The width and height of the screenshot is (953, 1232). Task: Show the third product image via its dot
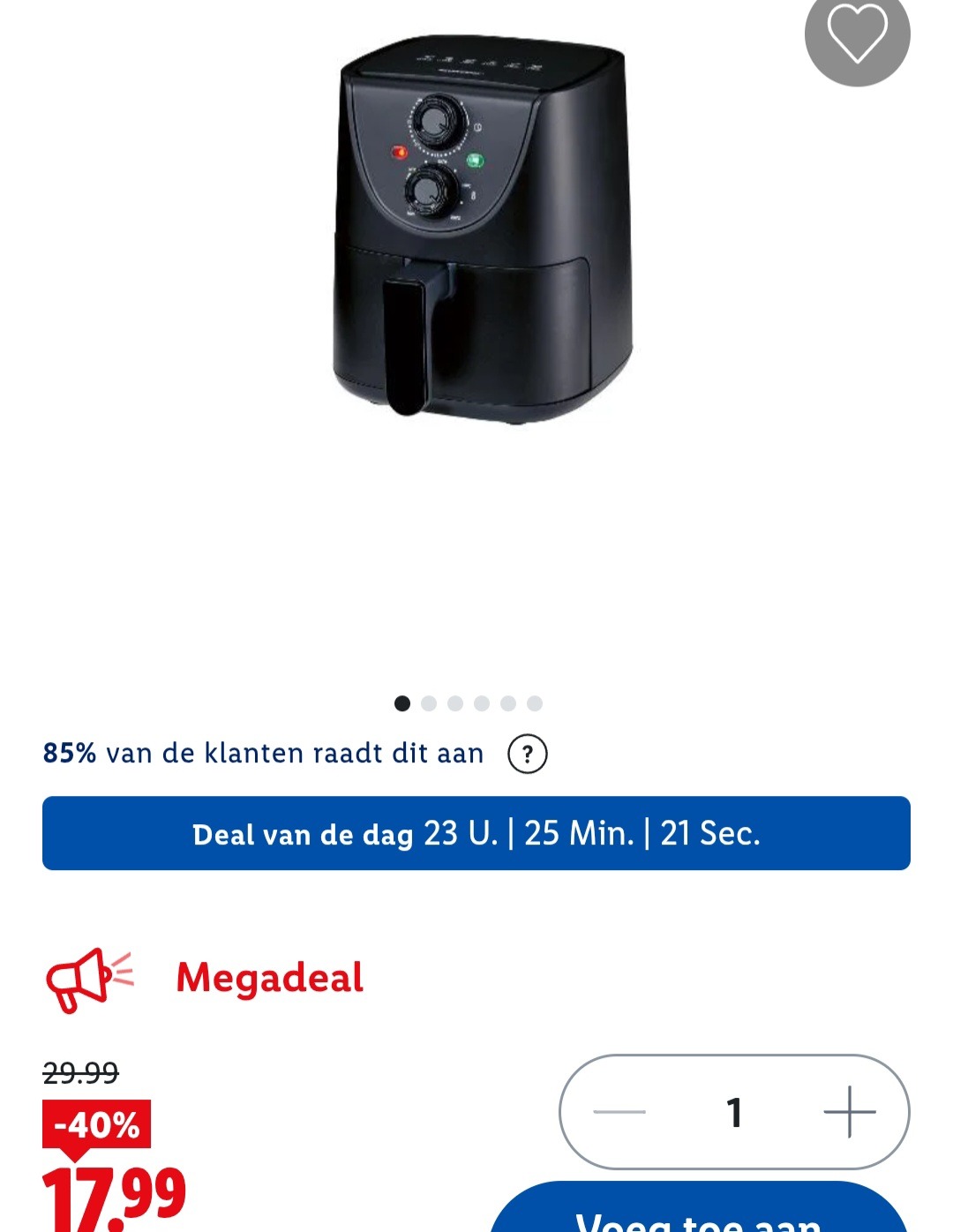[x=455, y=702]
